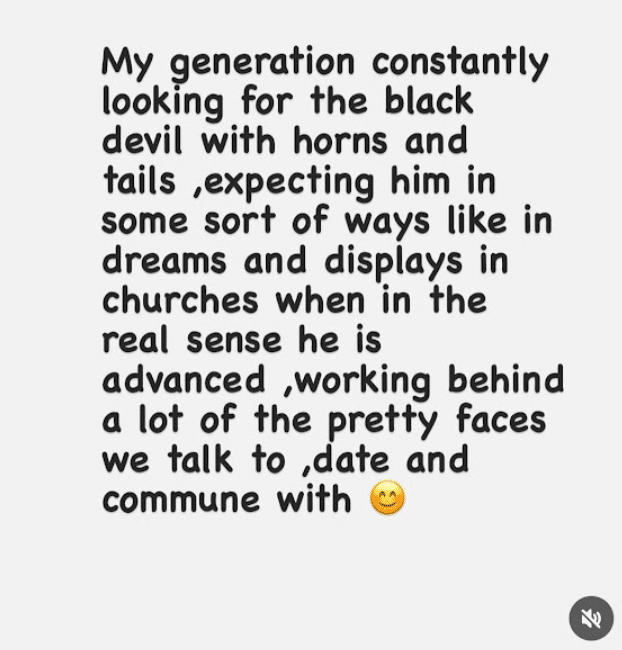This screenshot has width=622, height=650.
Task: Unmute the video sound
Action: pos(591,618)
